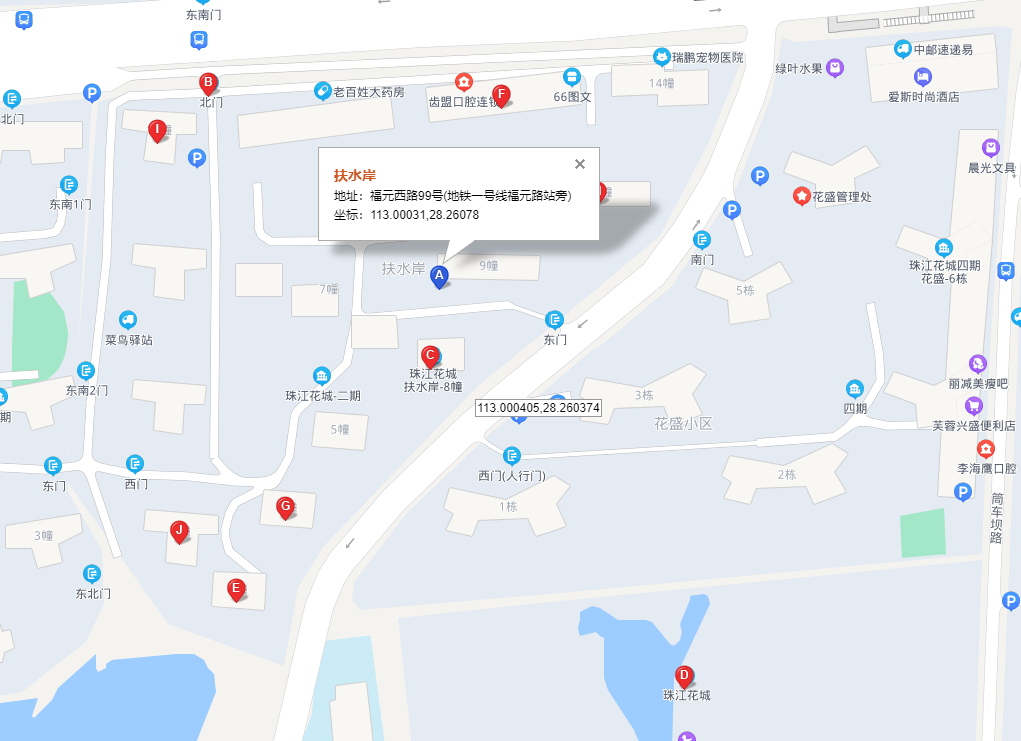Select red marker D at 珠江花城
Screen dimensions: 1021x741
click(x=684, y=675)
